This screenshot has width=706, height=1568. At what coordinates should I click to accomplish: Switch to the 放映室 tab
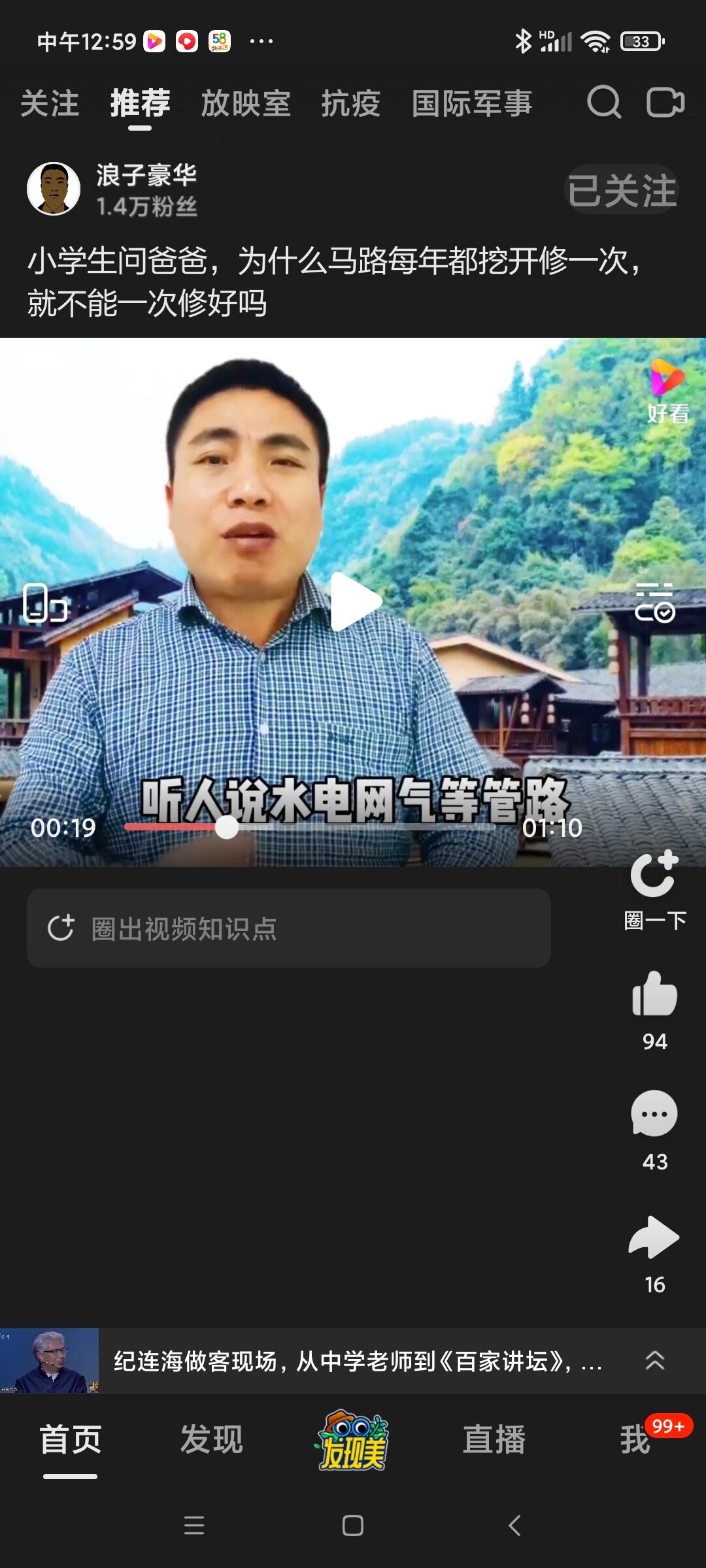[x=246, y=104]
